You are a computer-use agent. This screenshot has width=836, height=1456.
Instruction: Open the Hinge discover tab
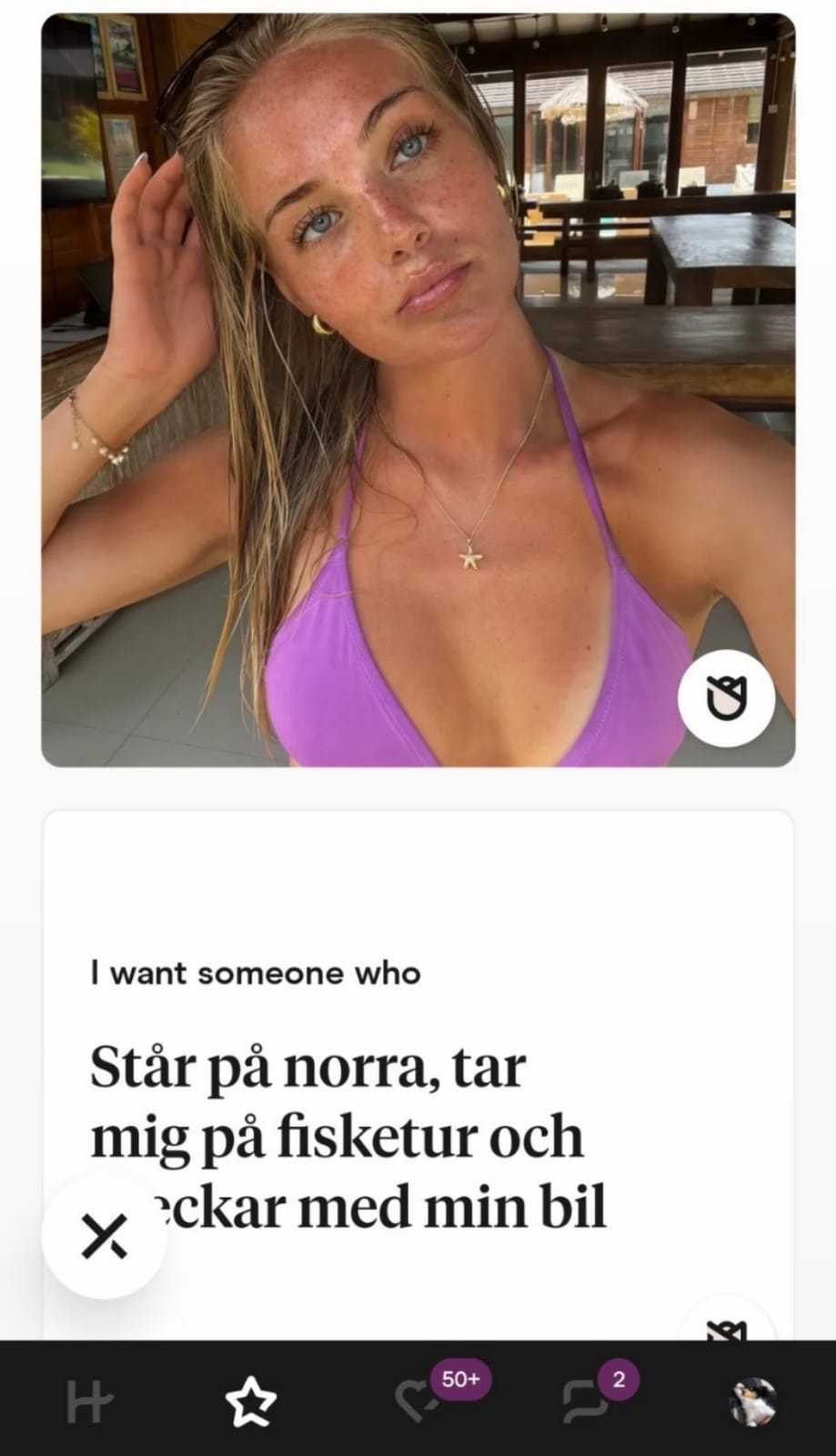point(89,1401)
